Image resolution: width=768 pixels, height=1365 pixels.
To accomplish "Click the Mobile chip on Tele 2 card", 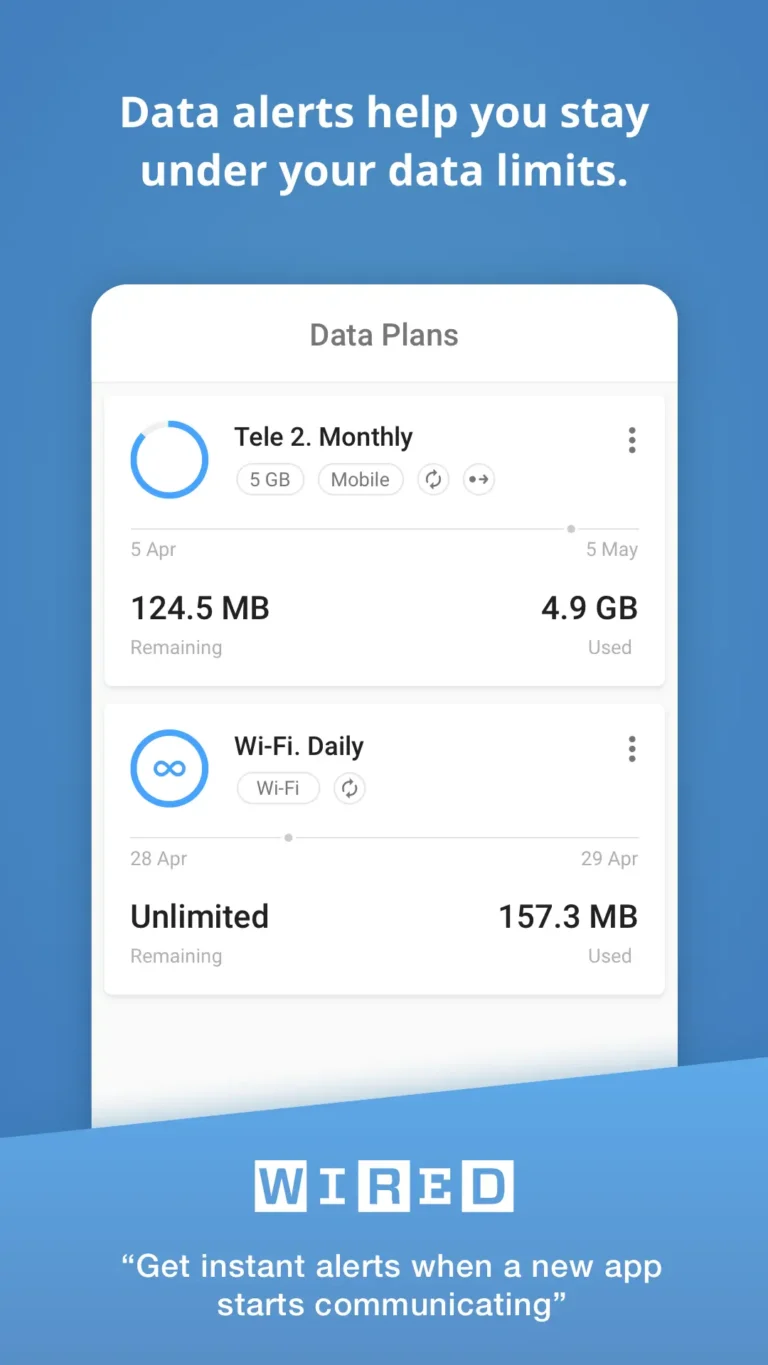I will [x=360, y=480].
